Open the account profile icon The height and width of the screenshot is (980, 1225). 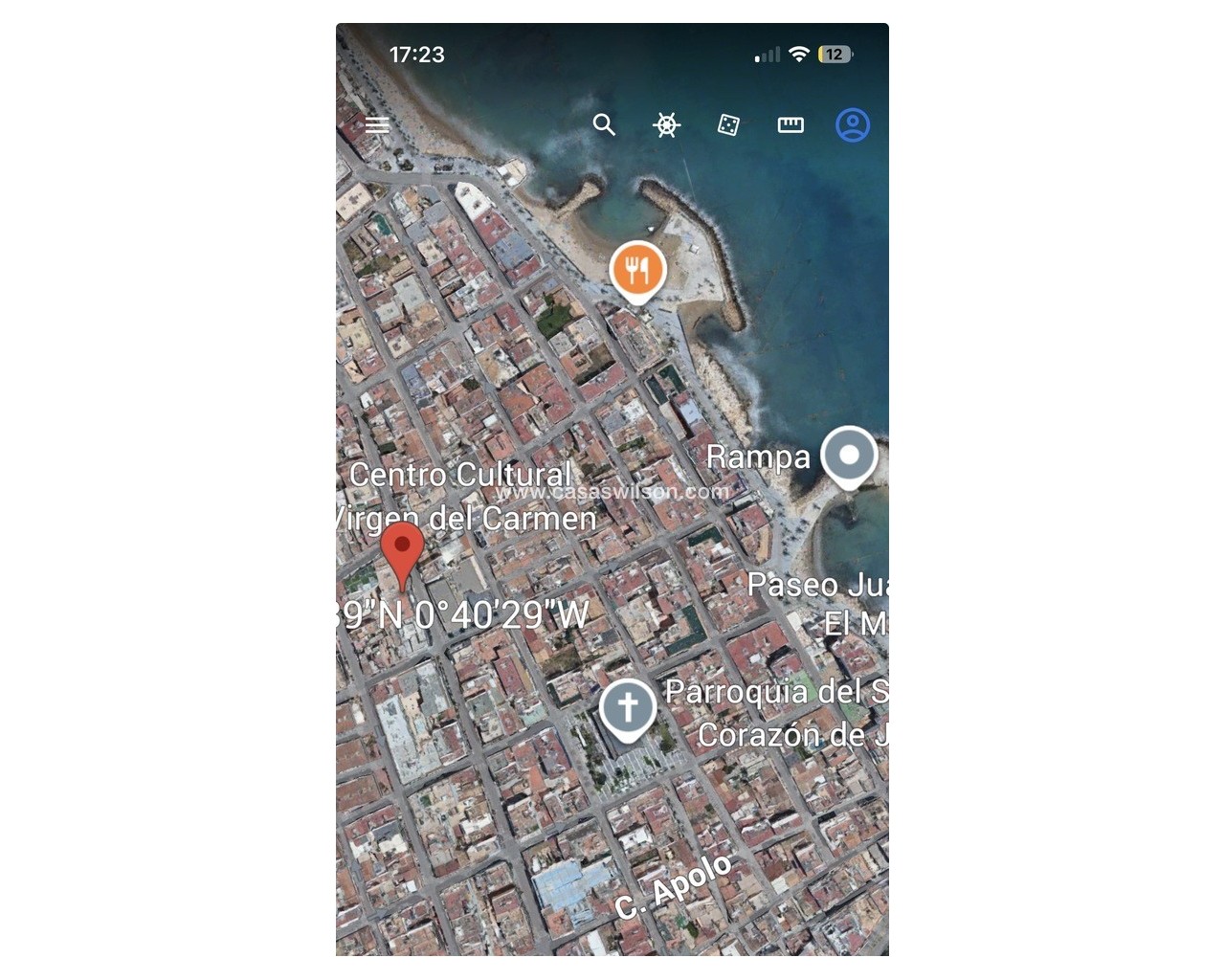pyautogui.click(x=853, y=125)
